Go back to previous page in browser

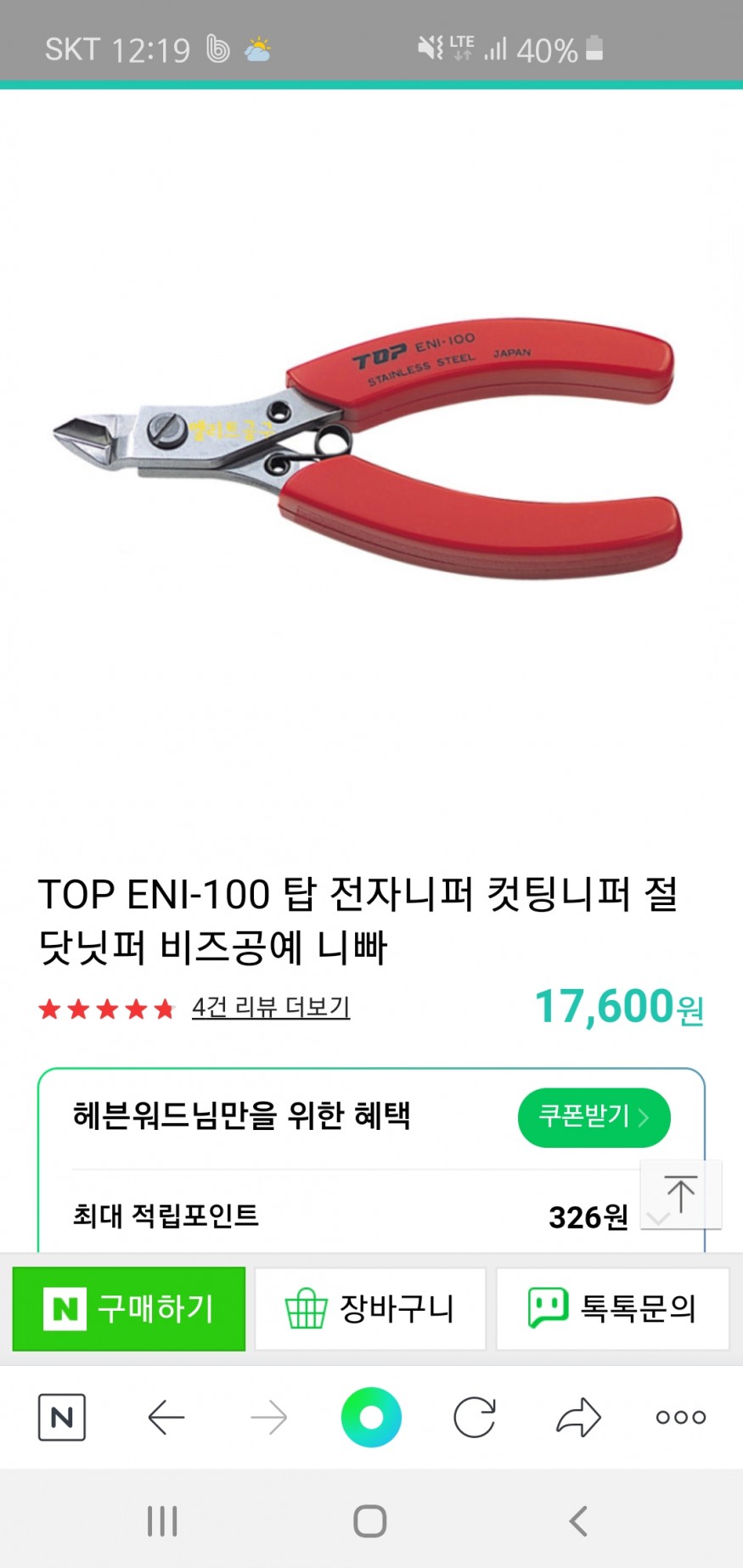coord(166,1417)
